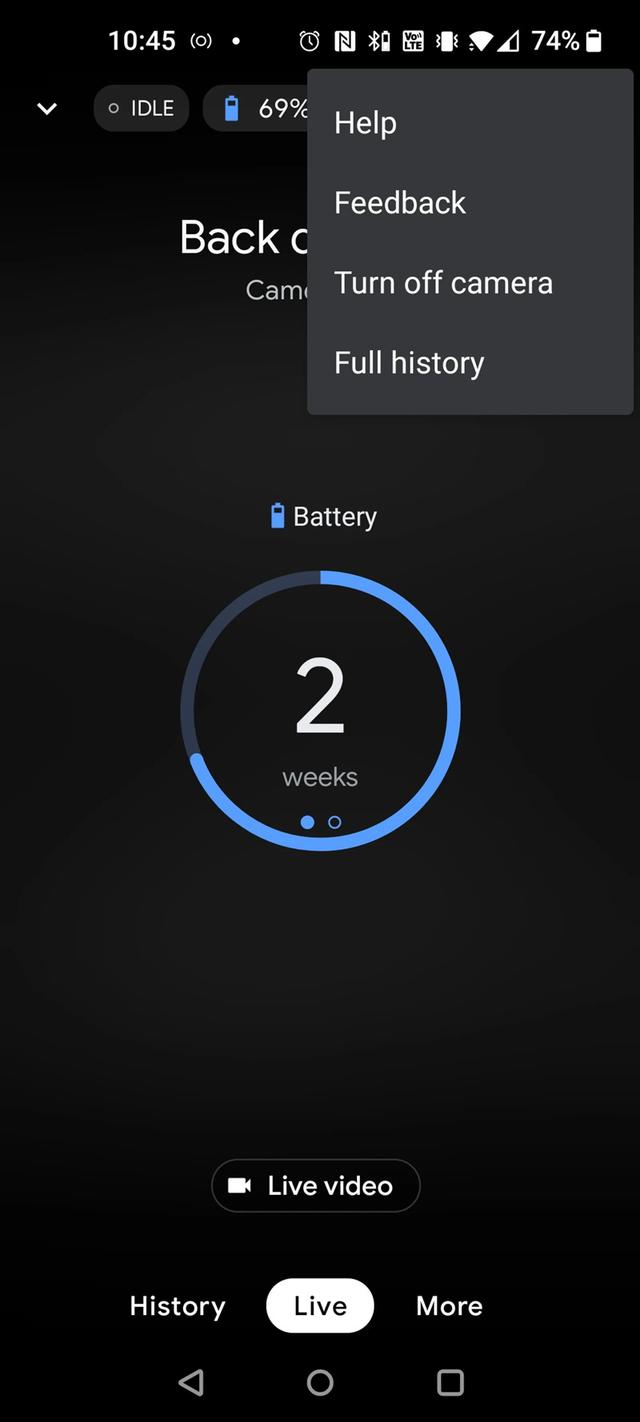
Task: Go back using the system back button
Action: click(190, 1382)
